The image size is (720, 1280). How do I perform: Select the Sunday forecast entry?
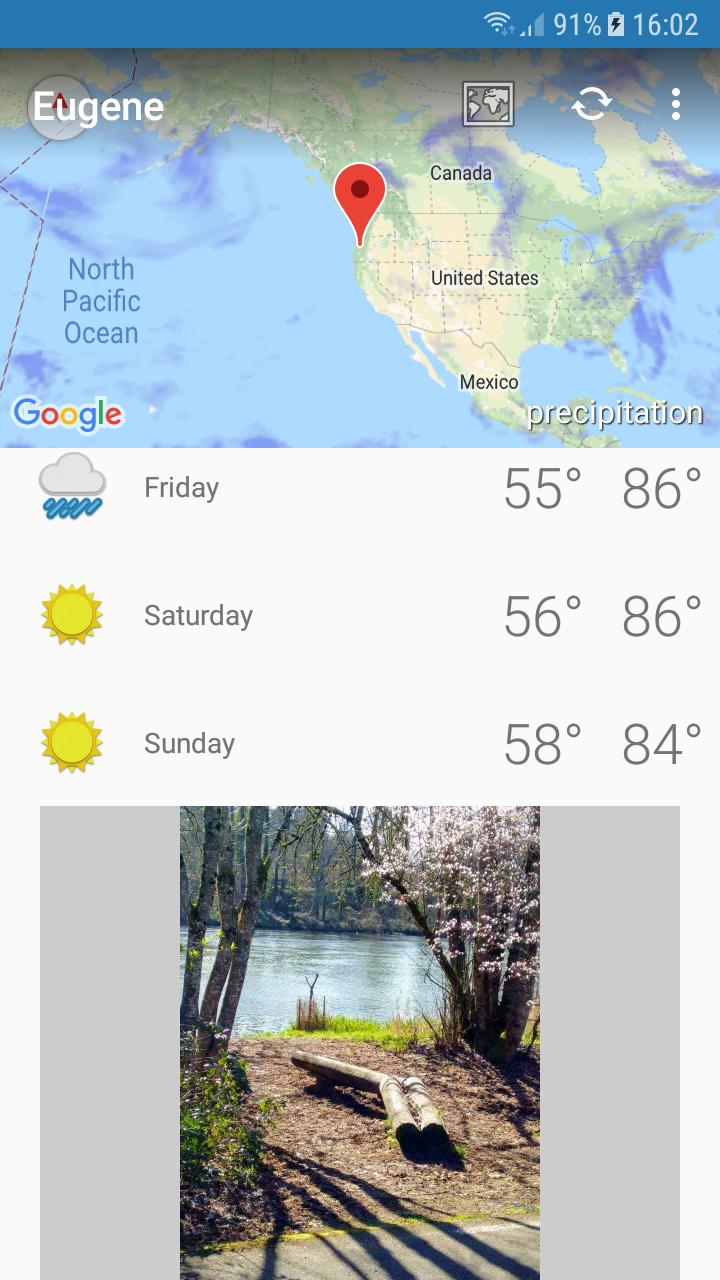(360, 742)
